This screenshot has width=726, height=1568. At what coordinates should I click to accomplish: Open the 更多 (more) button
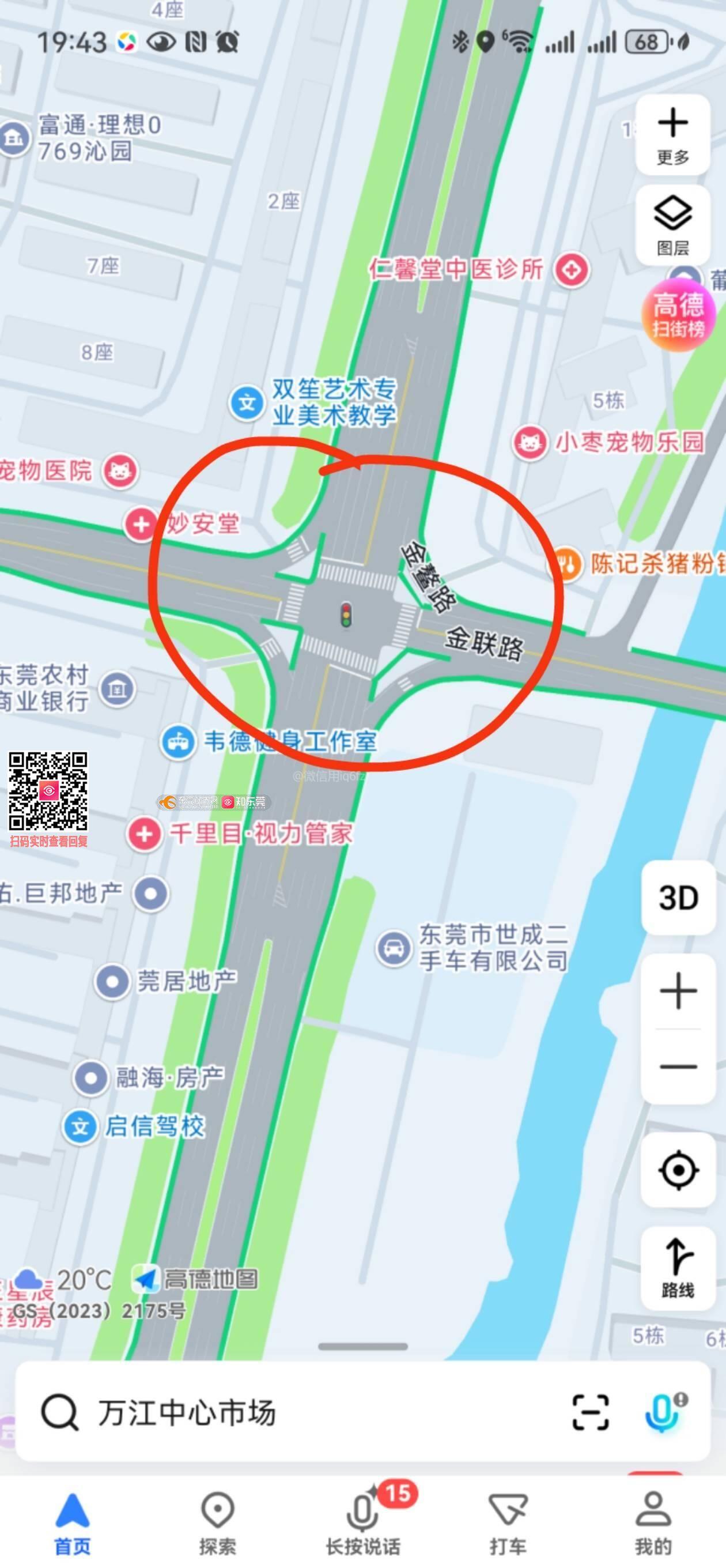673,135
